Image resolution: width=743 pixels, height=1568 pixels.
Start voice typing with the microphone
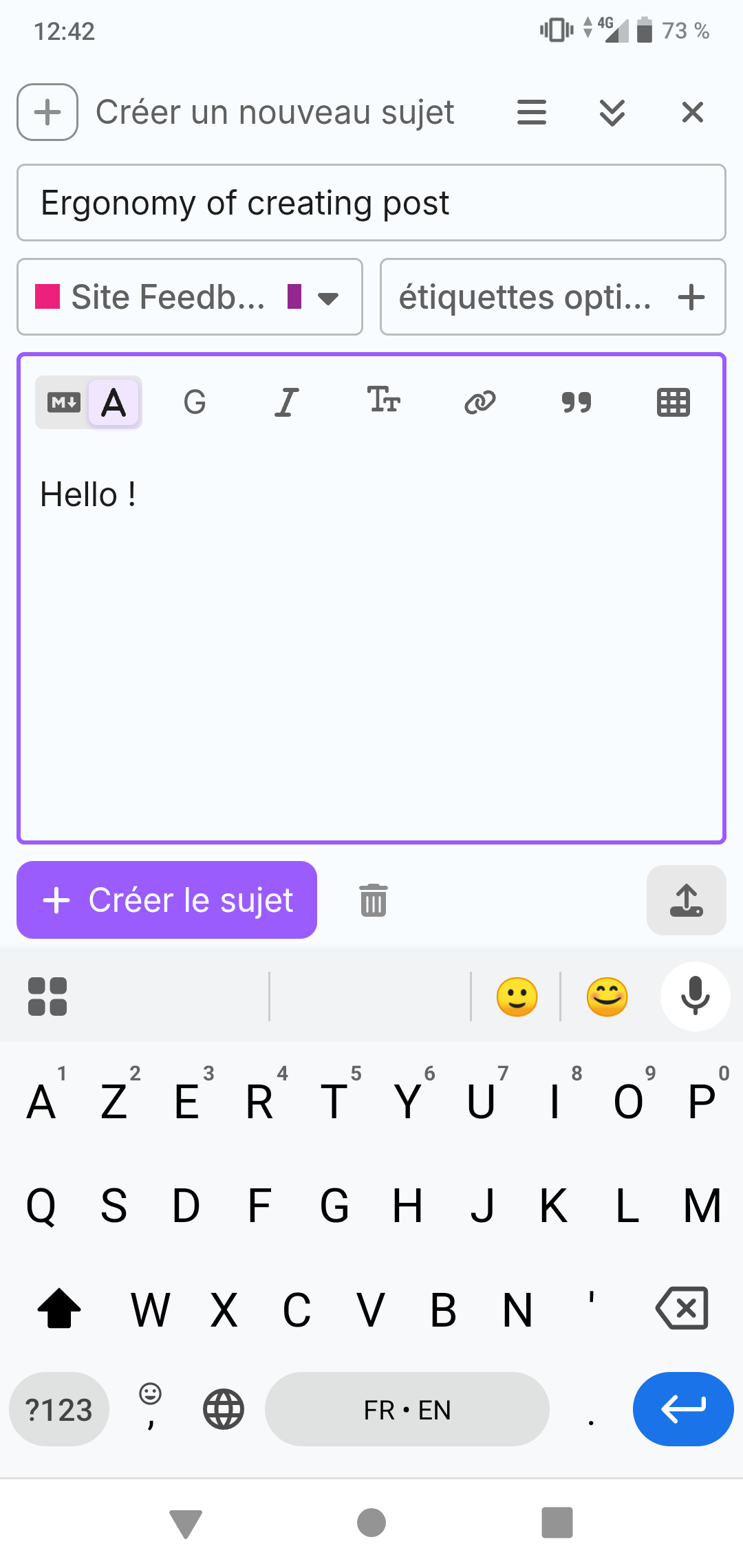(695, 996)
